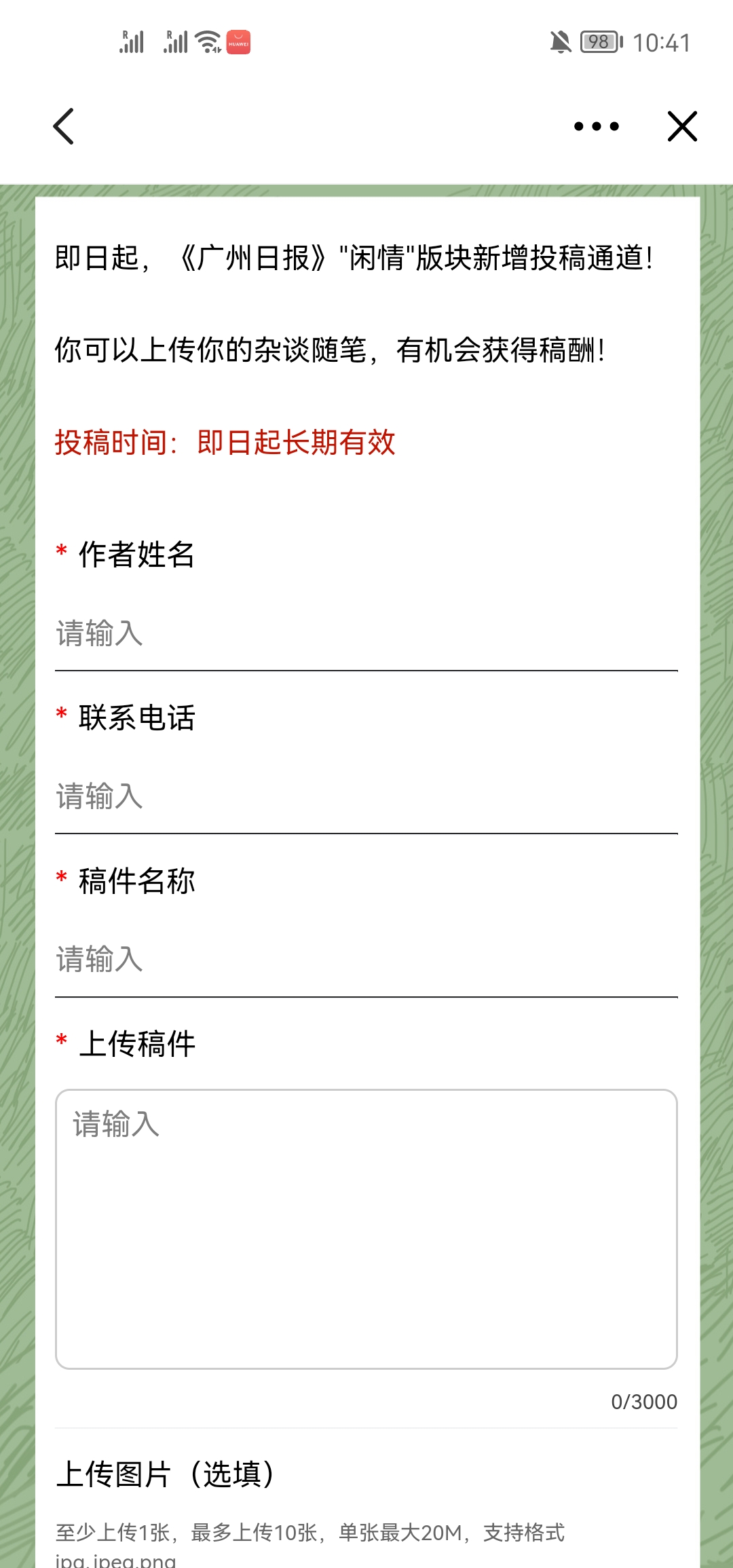Viewport: 733px width, 1568px height.
Task: Close the page with the X button
Action: tap(682, 126)
